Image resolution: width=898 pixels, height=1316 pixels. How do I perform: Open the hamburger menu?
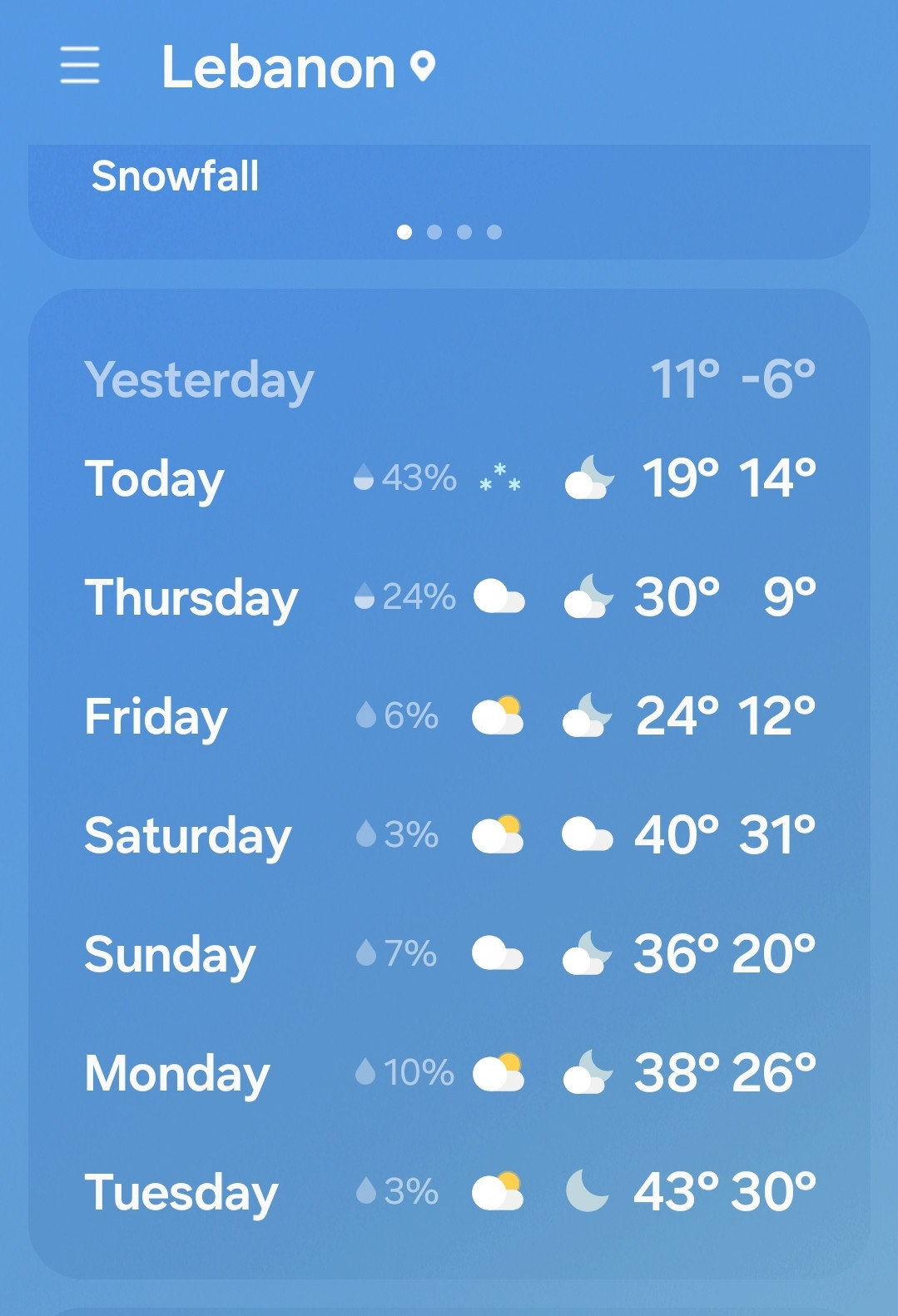pyautogui.click(x=80, y=66)
